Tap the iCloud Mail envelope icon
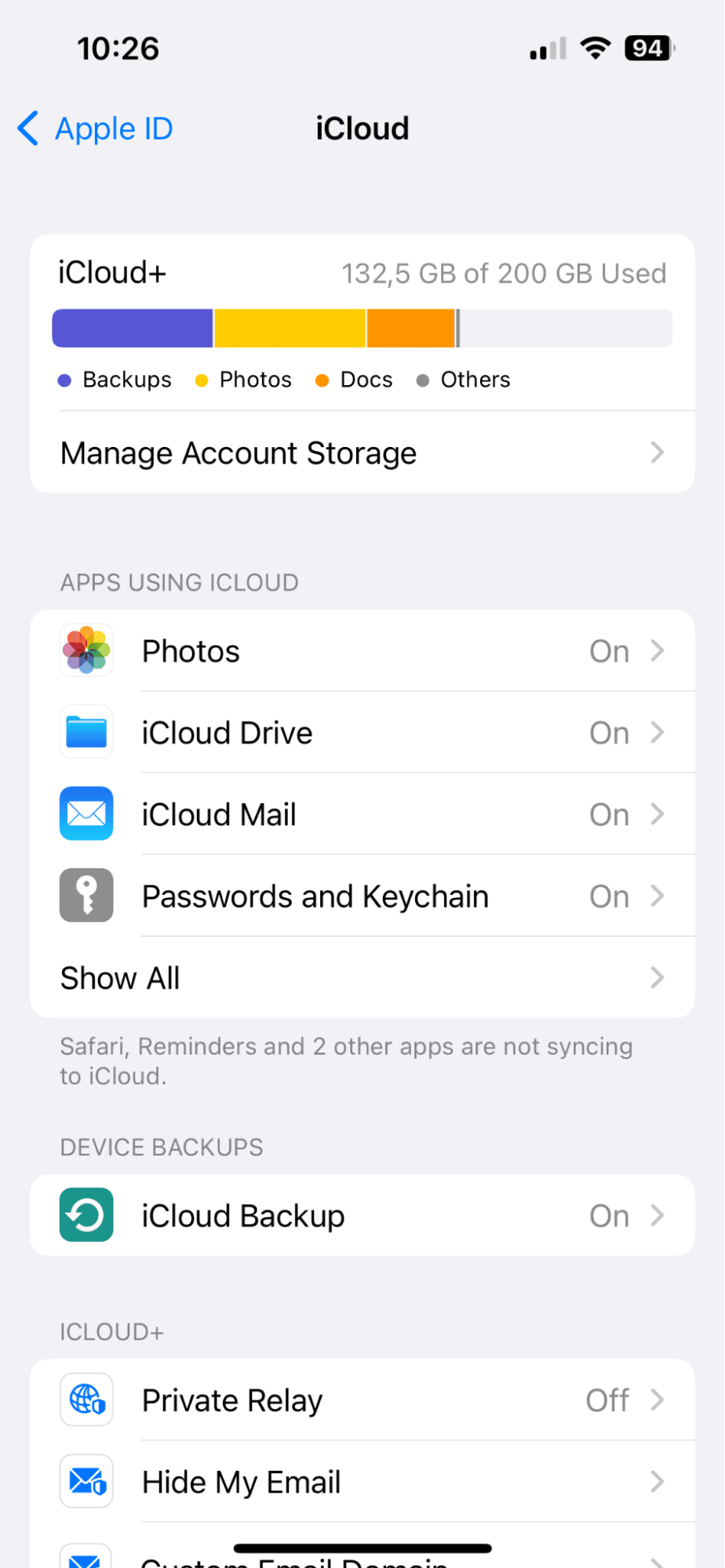725x1568 pixels. (86, 813)
